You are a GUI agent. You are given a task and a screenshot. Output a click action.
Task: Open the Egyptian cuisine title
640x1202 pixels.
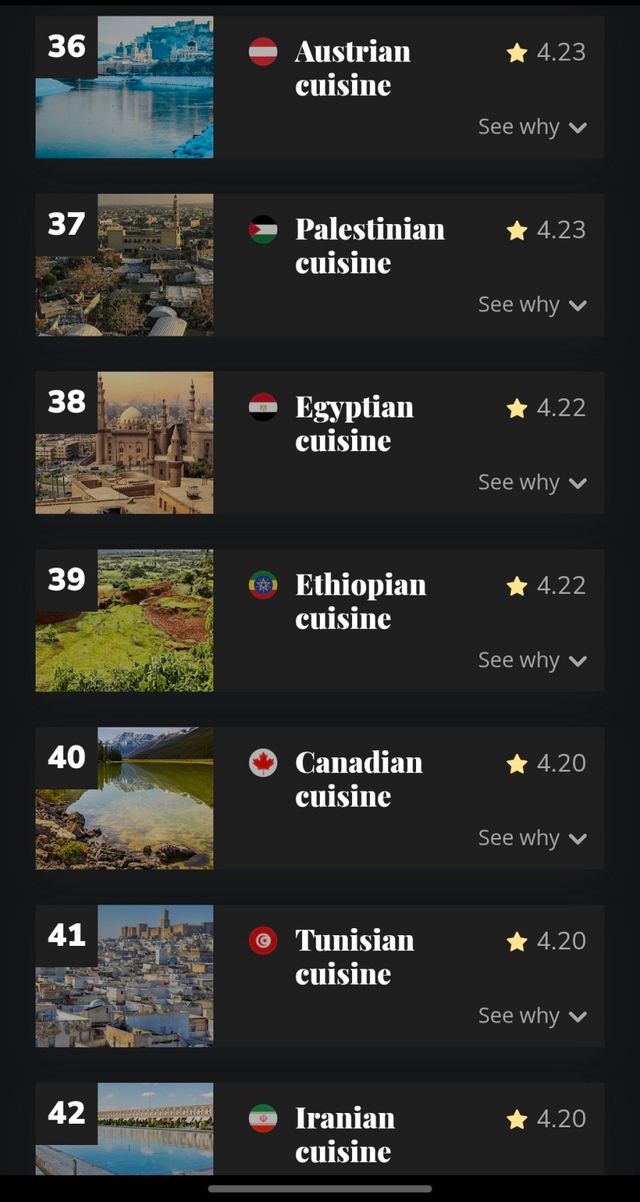pyautogui.click(x=354, y=424)
